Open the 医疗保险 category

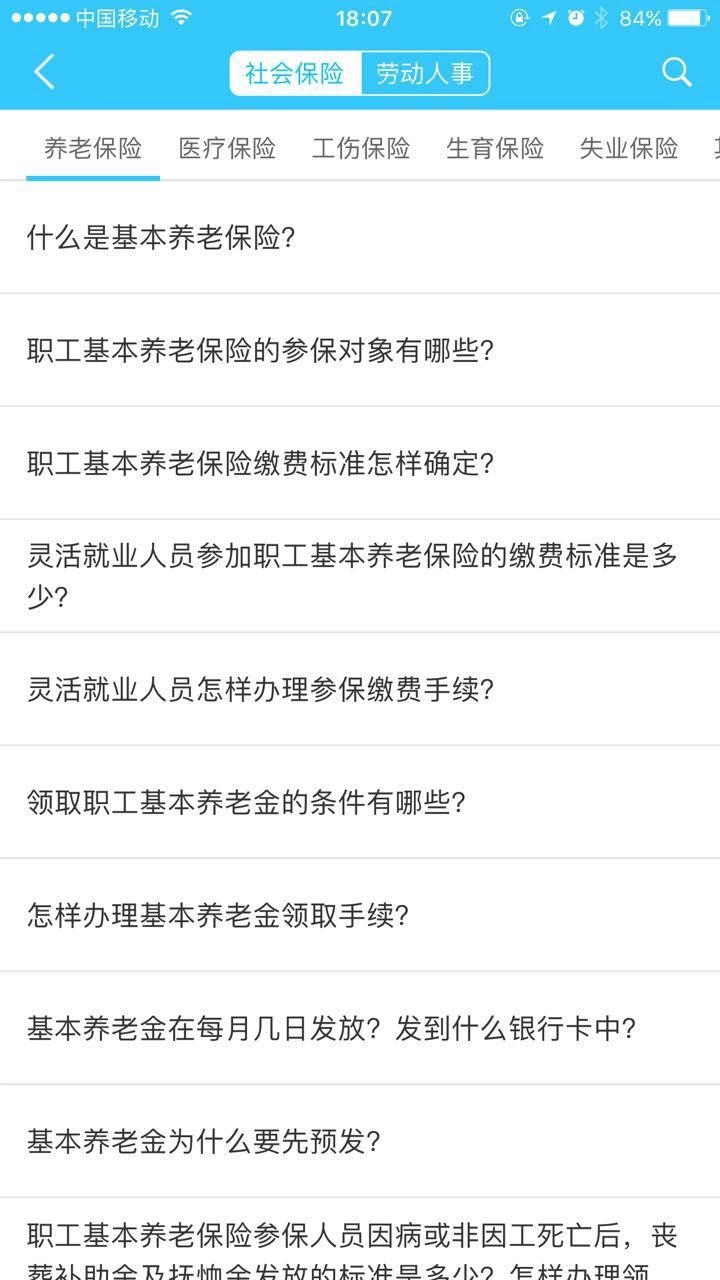pyautogui.click(x=225, y=147)
